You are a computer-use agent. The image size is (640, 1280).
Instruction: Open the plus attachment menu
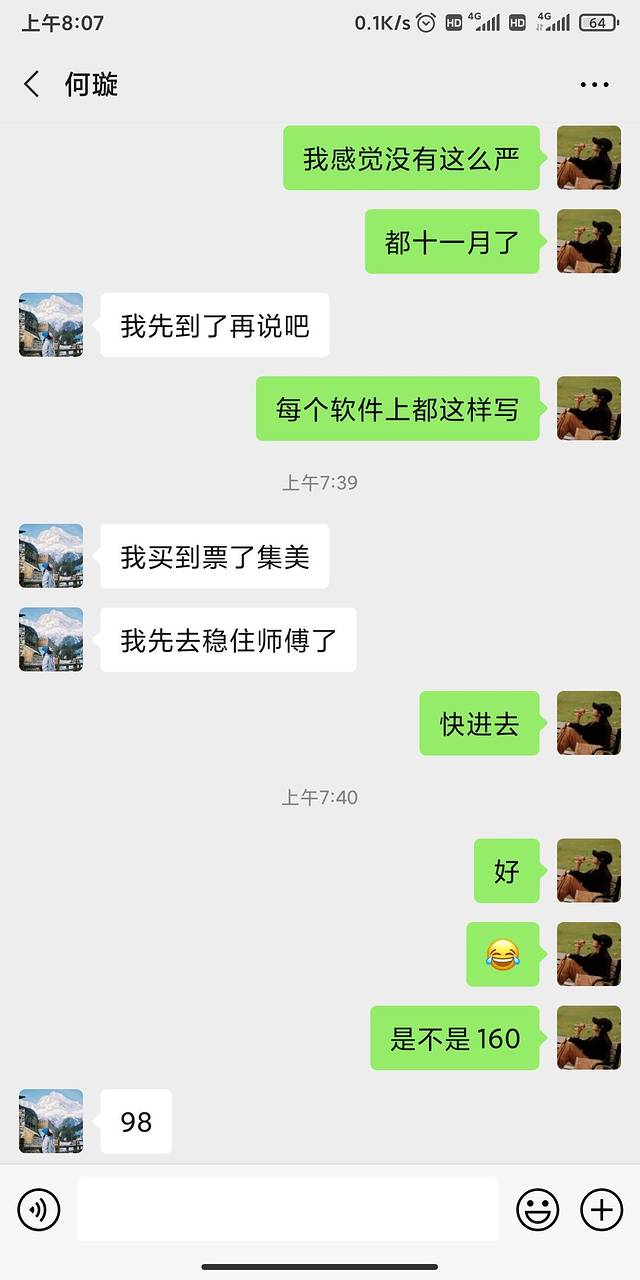coord(601,1210)
